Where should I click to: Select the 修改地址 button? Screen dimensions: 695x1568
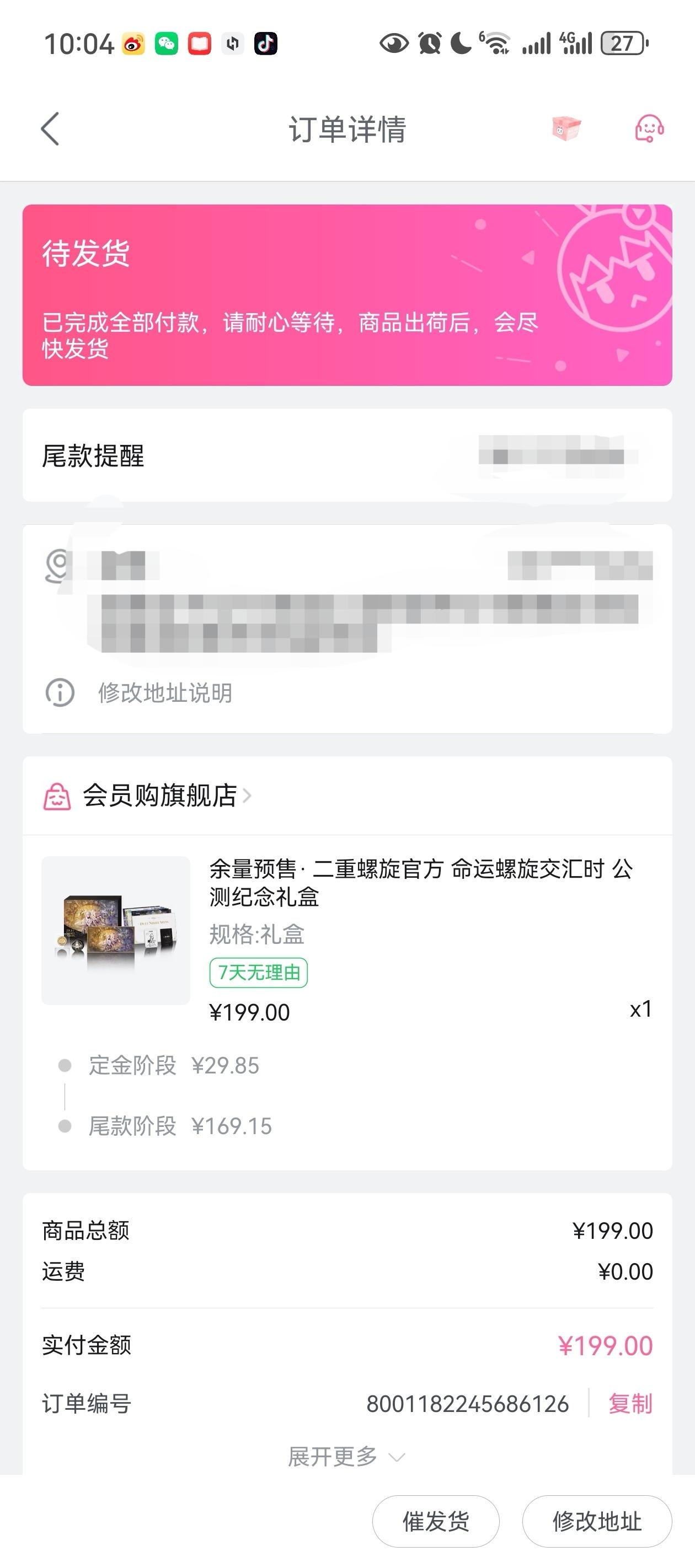596,1521
